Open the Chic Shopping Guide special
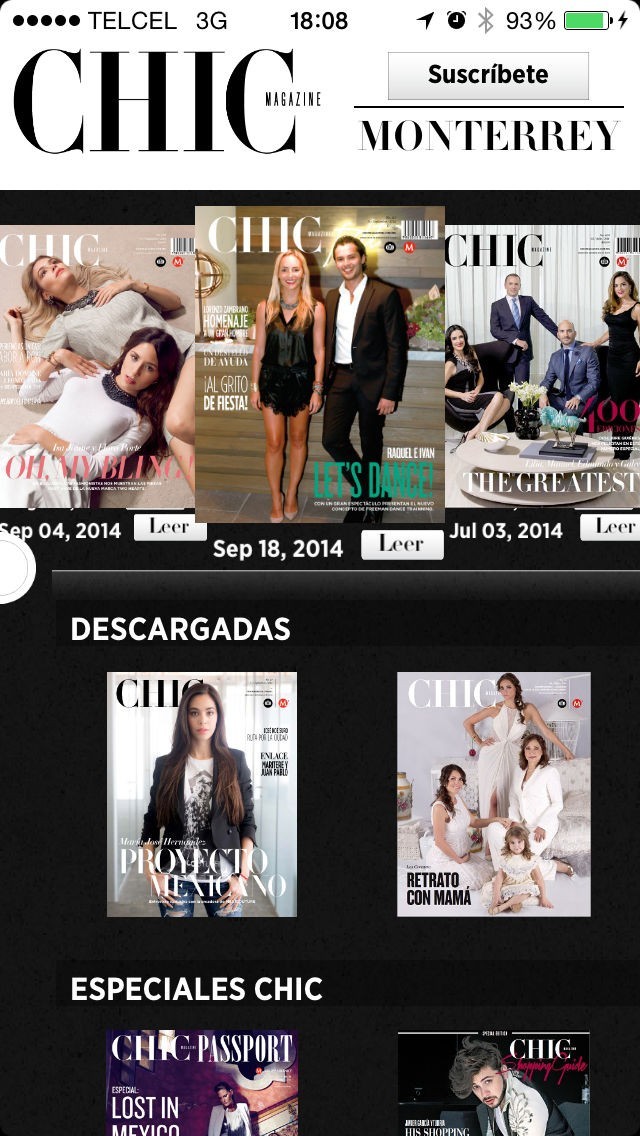This screenshot has width=640, height=1136. coord(493,1084)
